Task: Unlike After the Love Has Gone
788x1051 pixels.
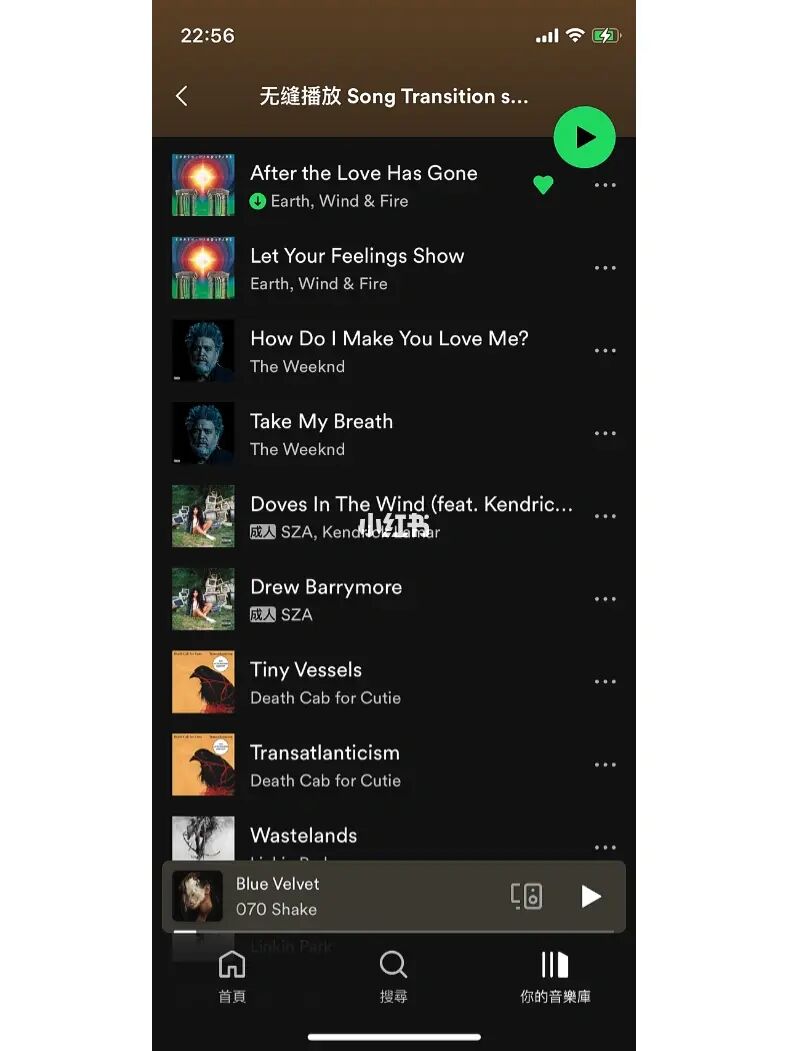Action: point(543,185)
